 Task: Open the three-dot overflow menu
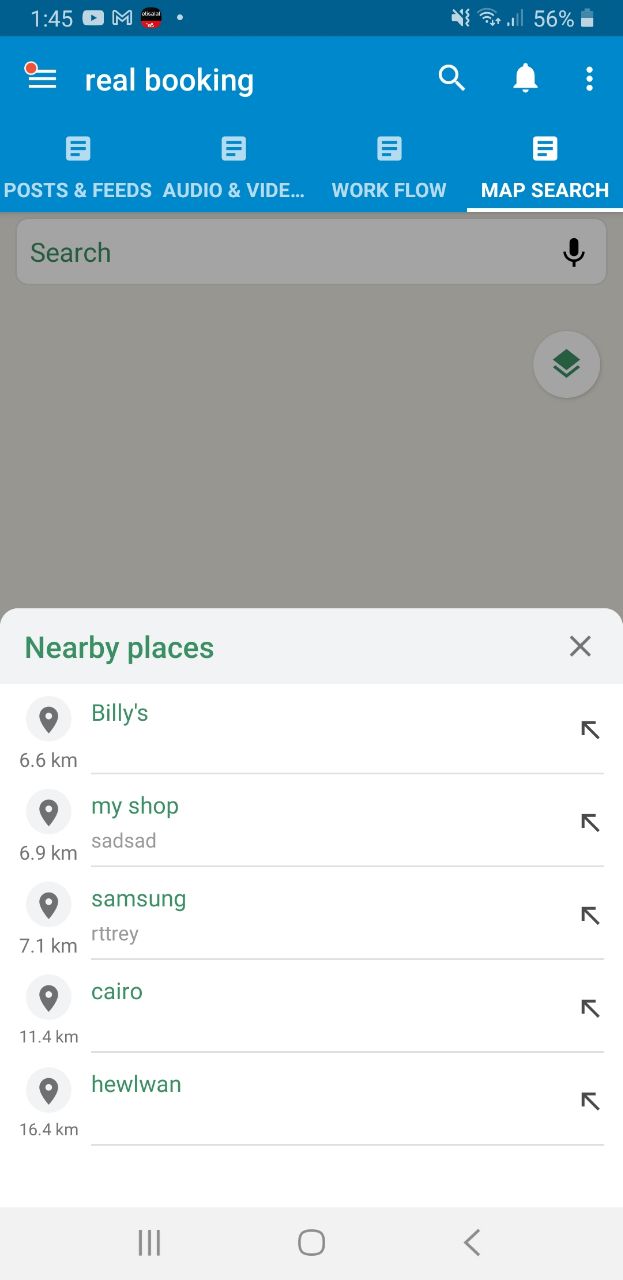pos(590,79)
